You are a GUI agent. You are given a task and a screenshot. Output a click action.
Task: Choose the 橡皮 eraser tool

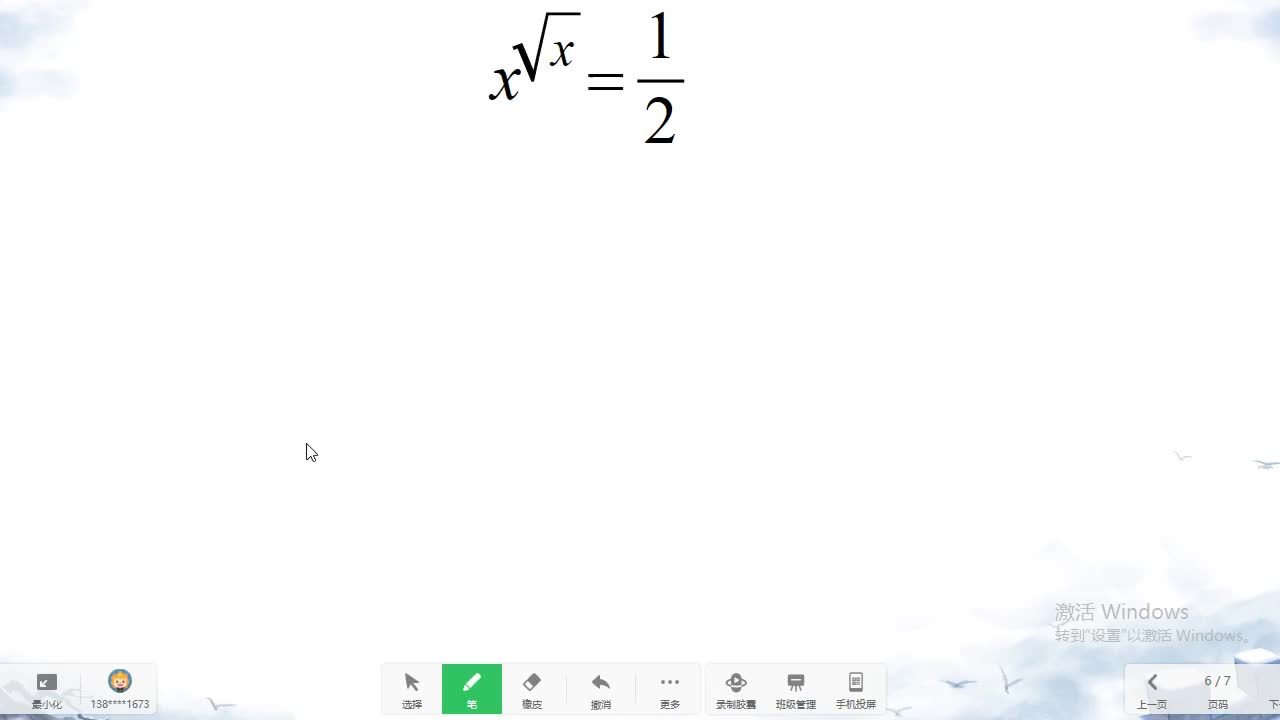pos(532,688)
